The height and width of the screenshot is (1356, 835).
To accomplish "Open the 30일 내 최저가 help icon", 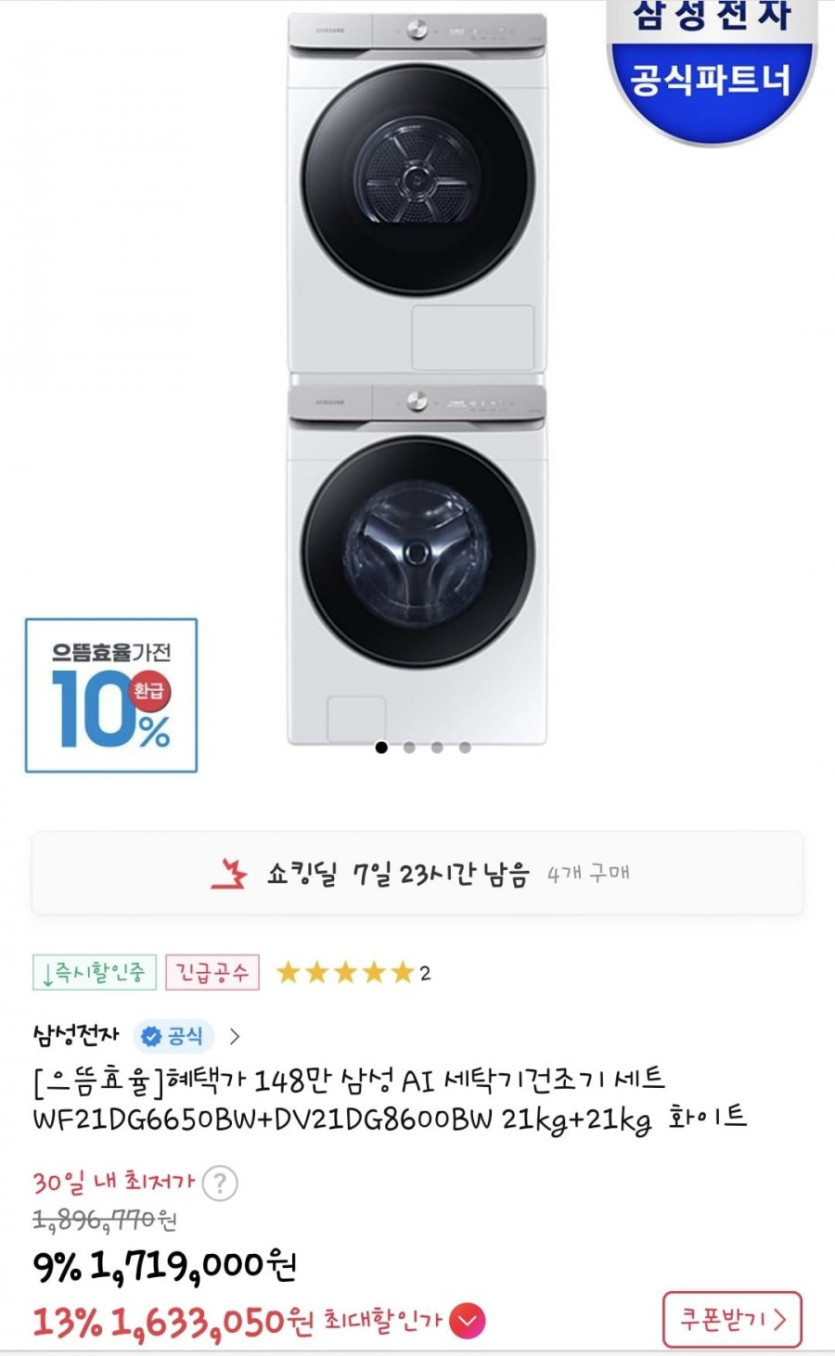I will pos(220,1184).
